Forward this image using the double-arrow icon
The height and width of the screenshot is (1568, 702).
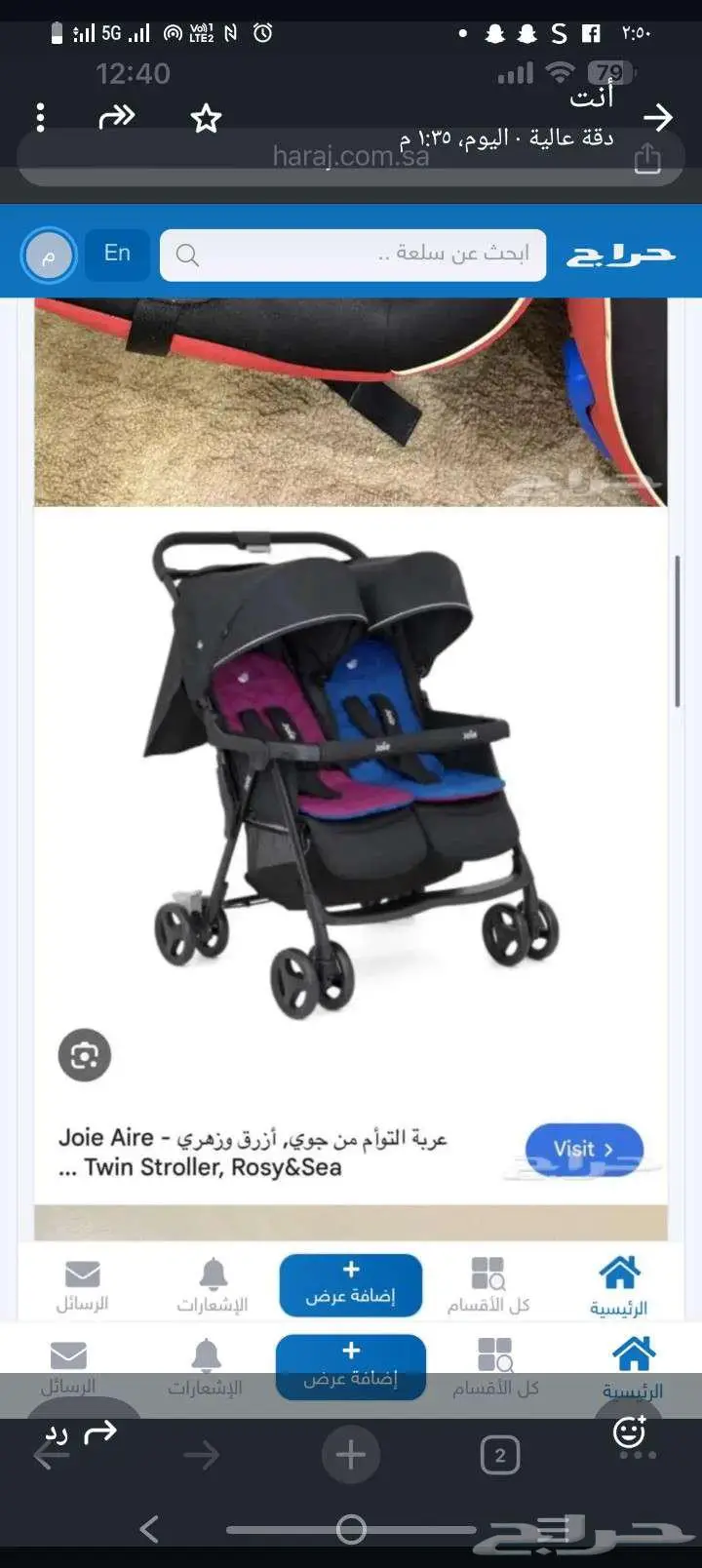pos(117,117)
